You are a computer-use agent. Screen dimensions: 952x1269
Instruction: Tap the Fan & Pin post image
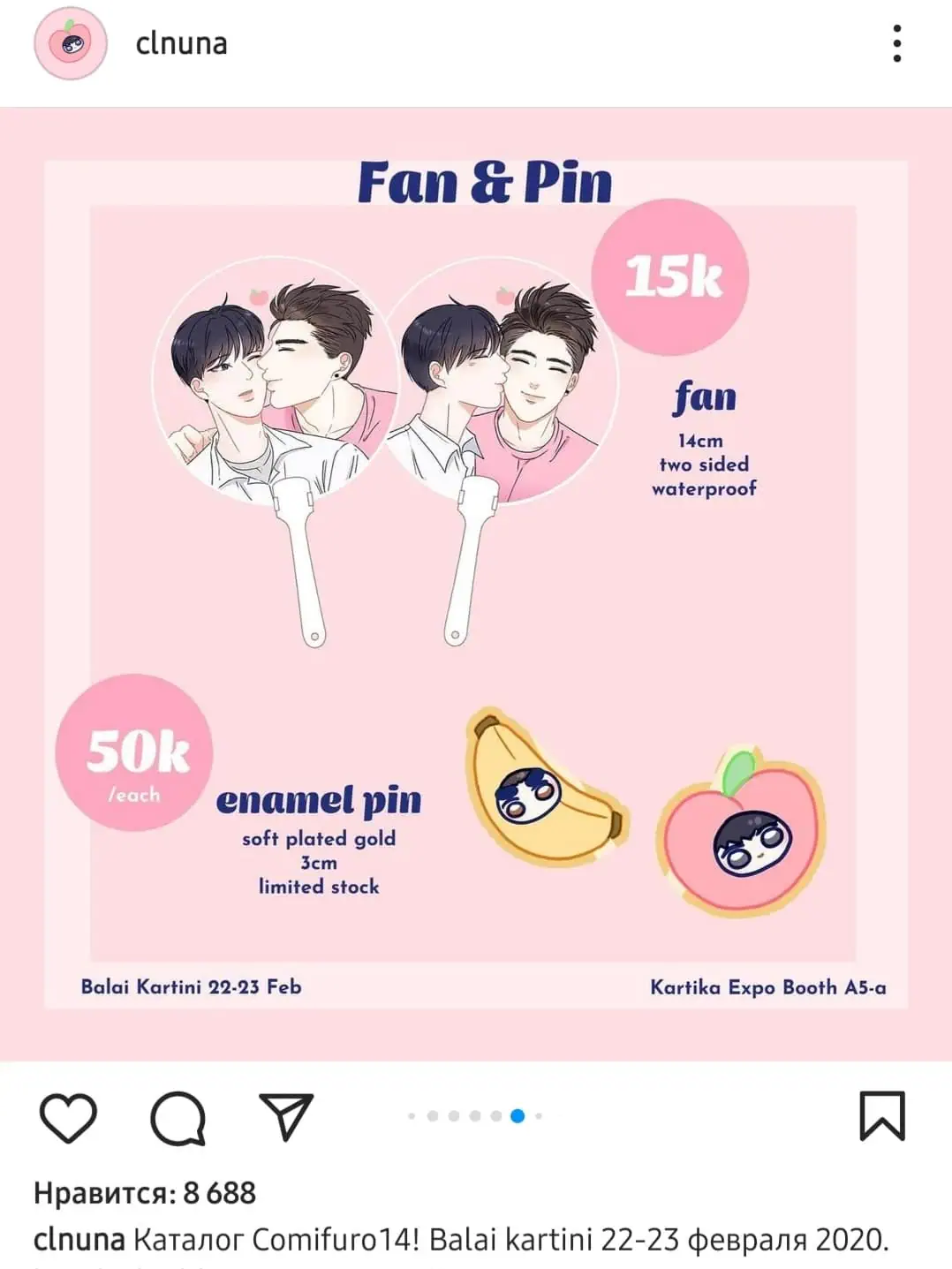(x=476, y=583)
